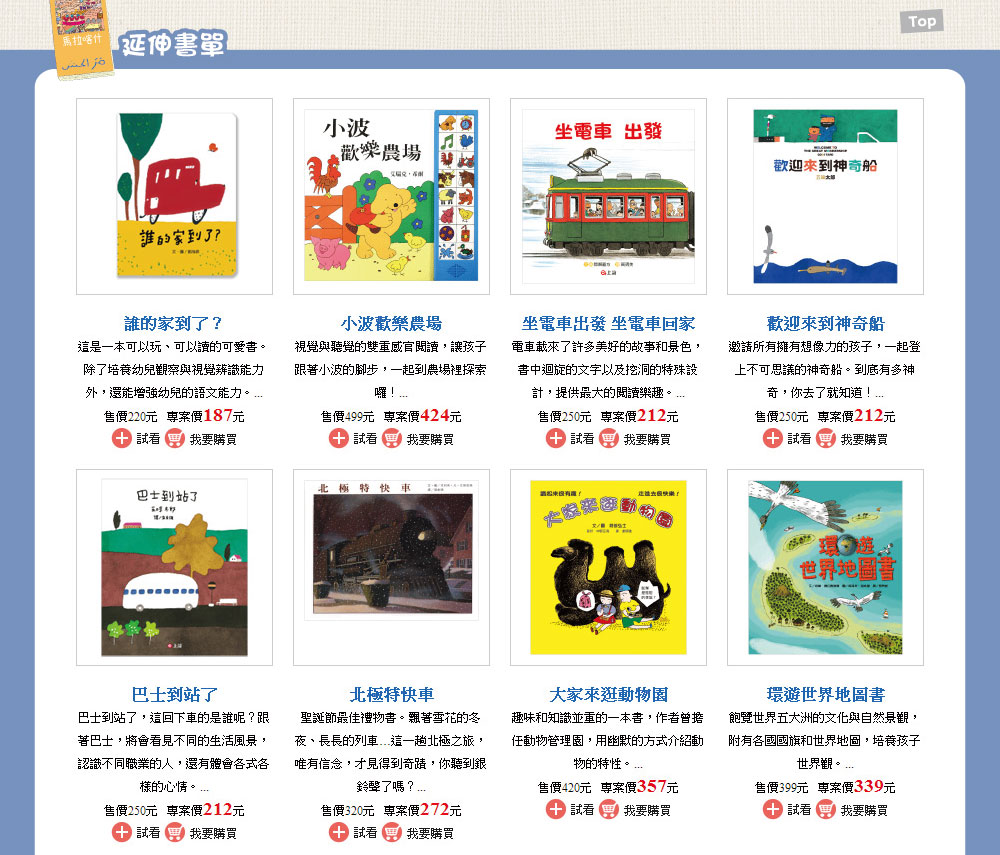Screen dimensions: 1000x855
Task: Open the 小波歡樂農場 title link
Action: tap(391, 323)
